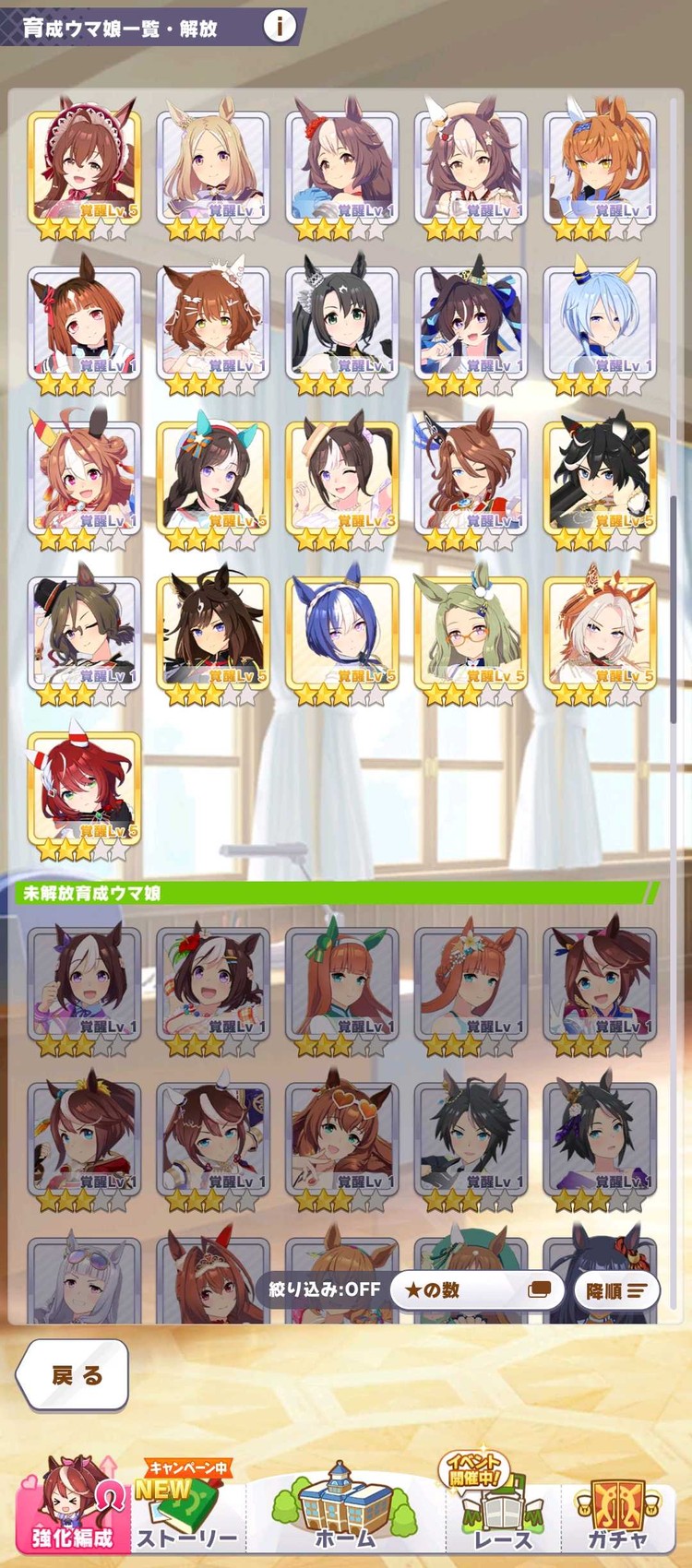Open the info icon beside the title
Viewport: 692px width, 1568px height.
280,27
